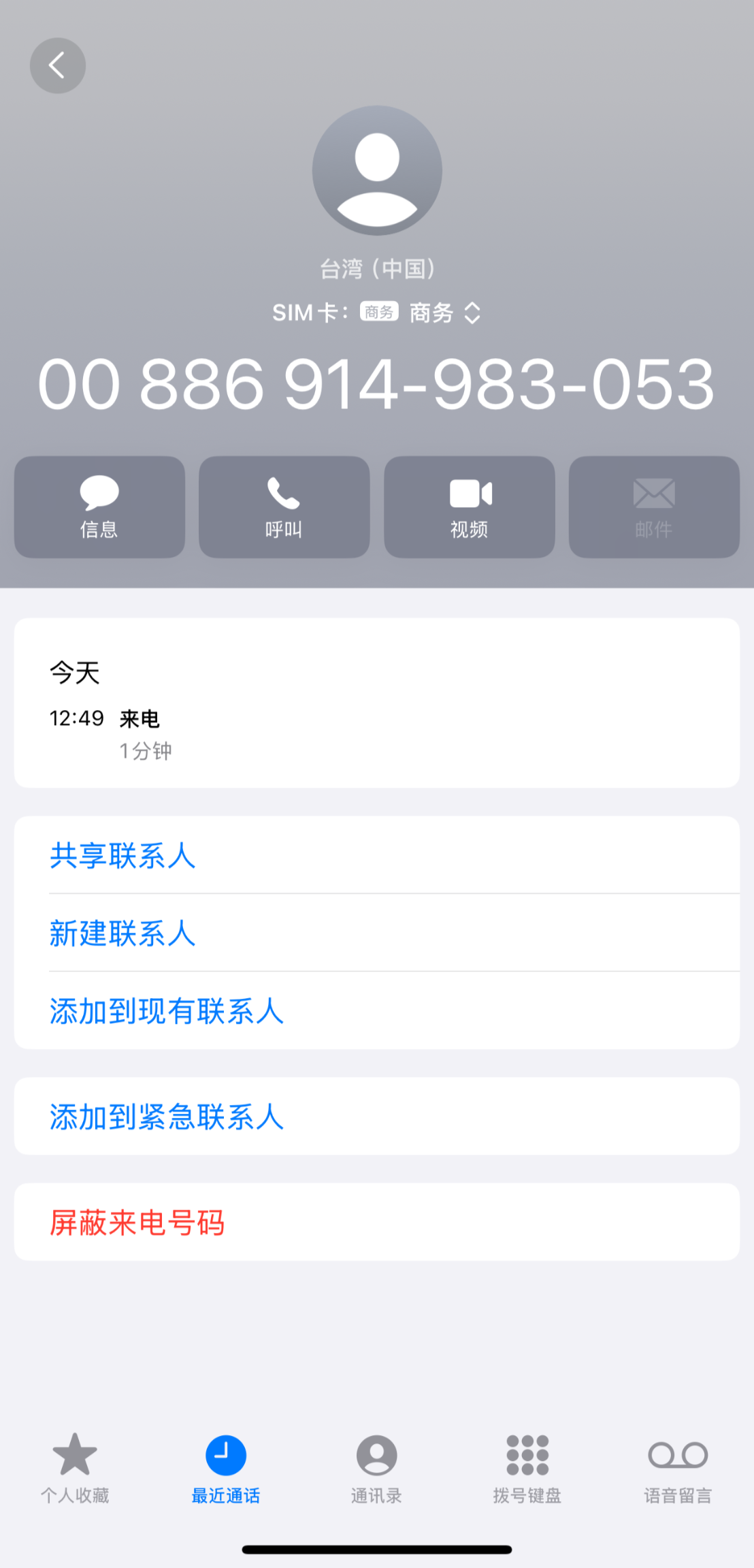Call the number with 呼叫 button
The image size is (754, 1568).
tap(284, 507)
